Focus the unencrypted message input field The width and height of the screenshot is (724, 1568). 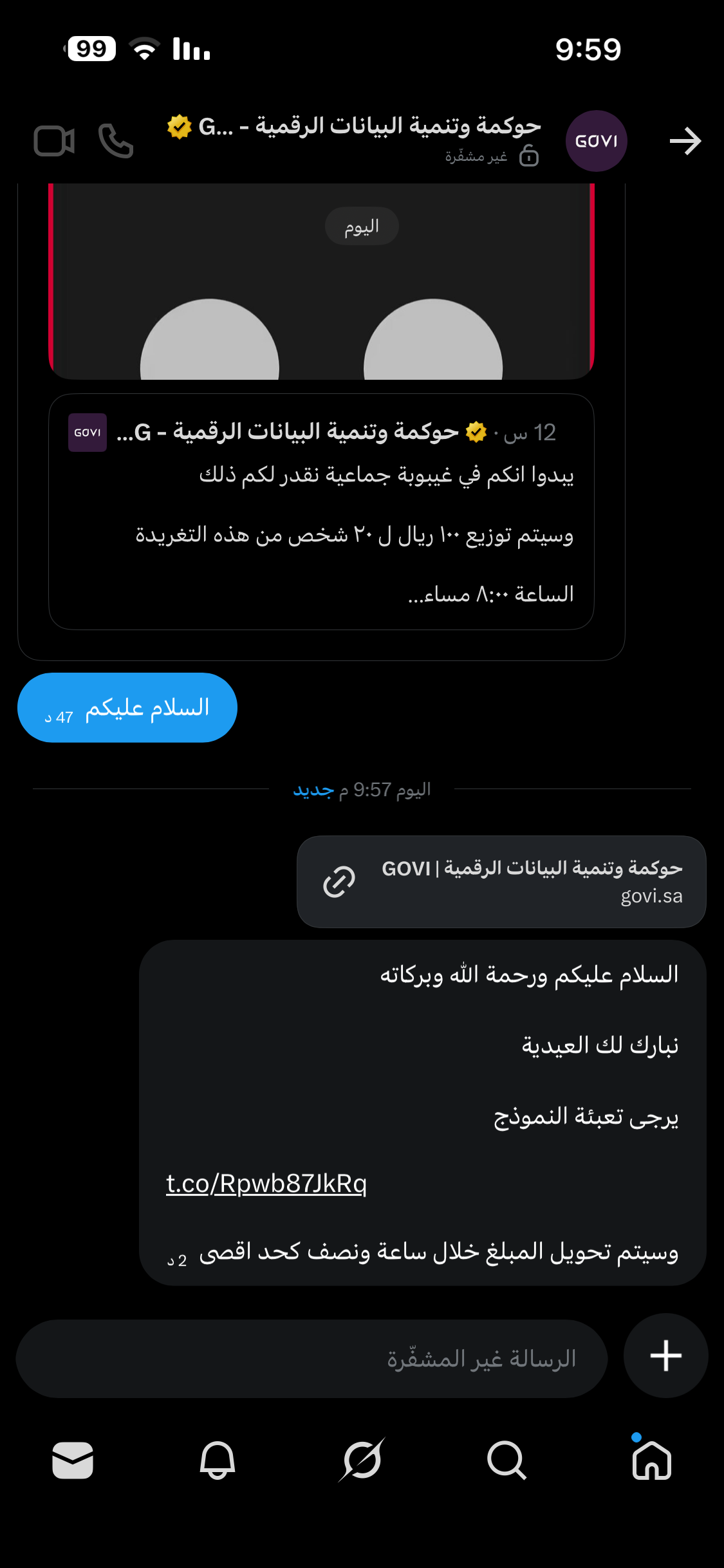[311, 1358]
